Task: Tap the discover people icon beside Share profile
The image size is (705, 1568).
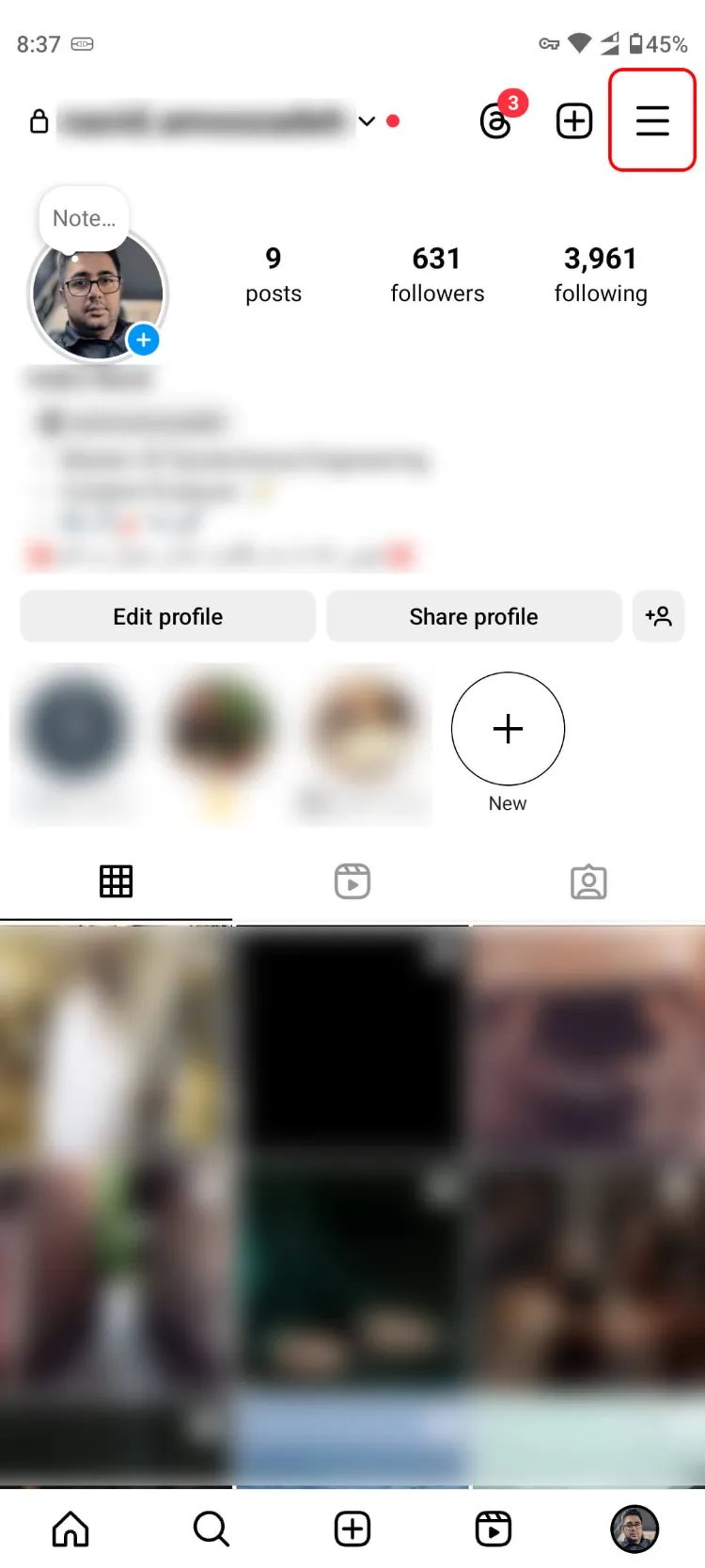Action: click(659, 616)
